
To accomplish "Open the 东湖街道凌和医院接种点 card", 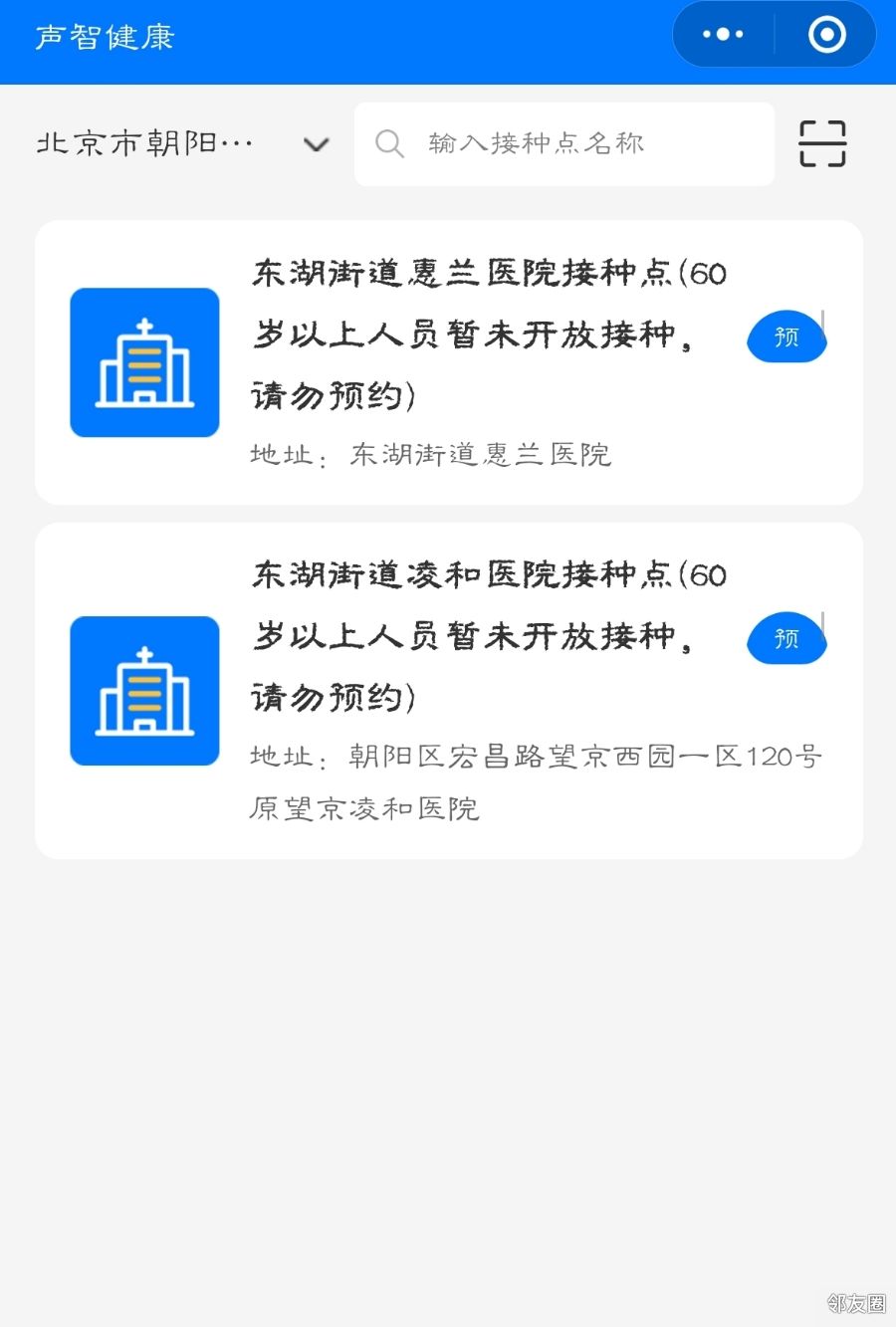I will 448,690.
